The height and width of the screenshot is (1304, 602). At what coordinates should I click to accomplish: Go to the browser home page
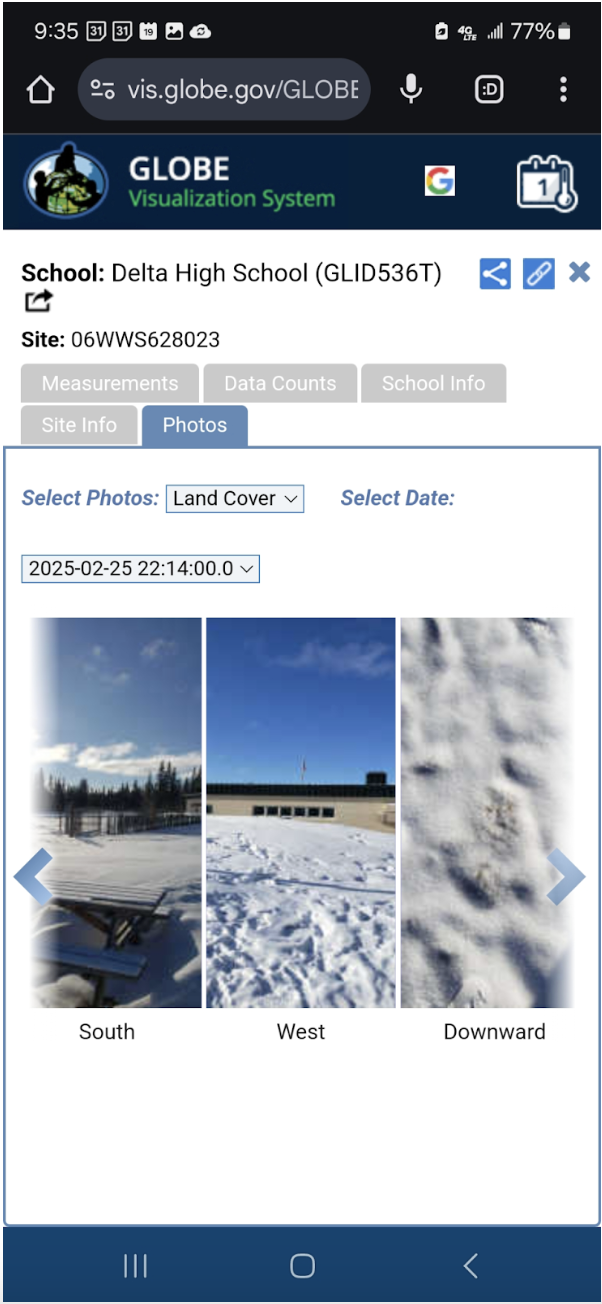coord(40,90)
